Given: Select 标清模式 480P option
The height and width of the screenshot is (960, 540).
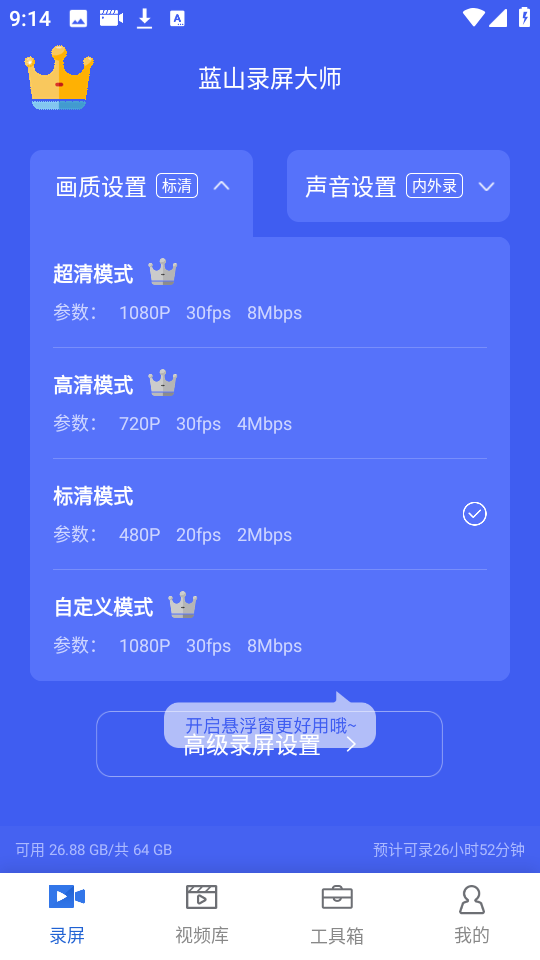Looking at the screenshot, I should coord(270,514).
